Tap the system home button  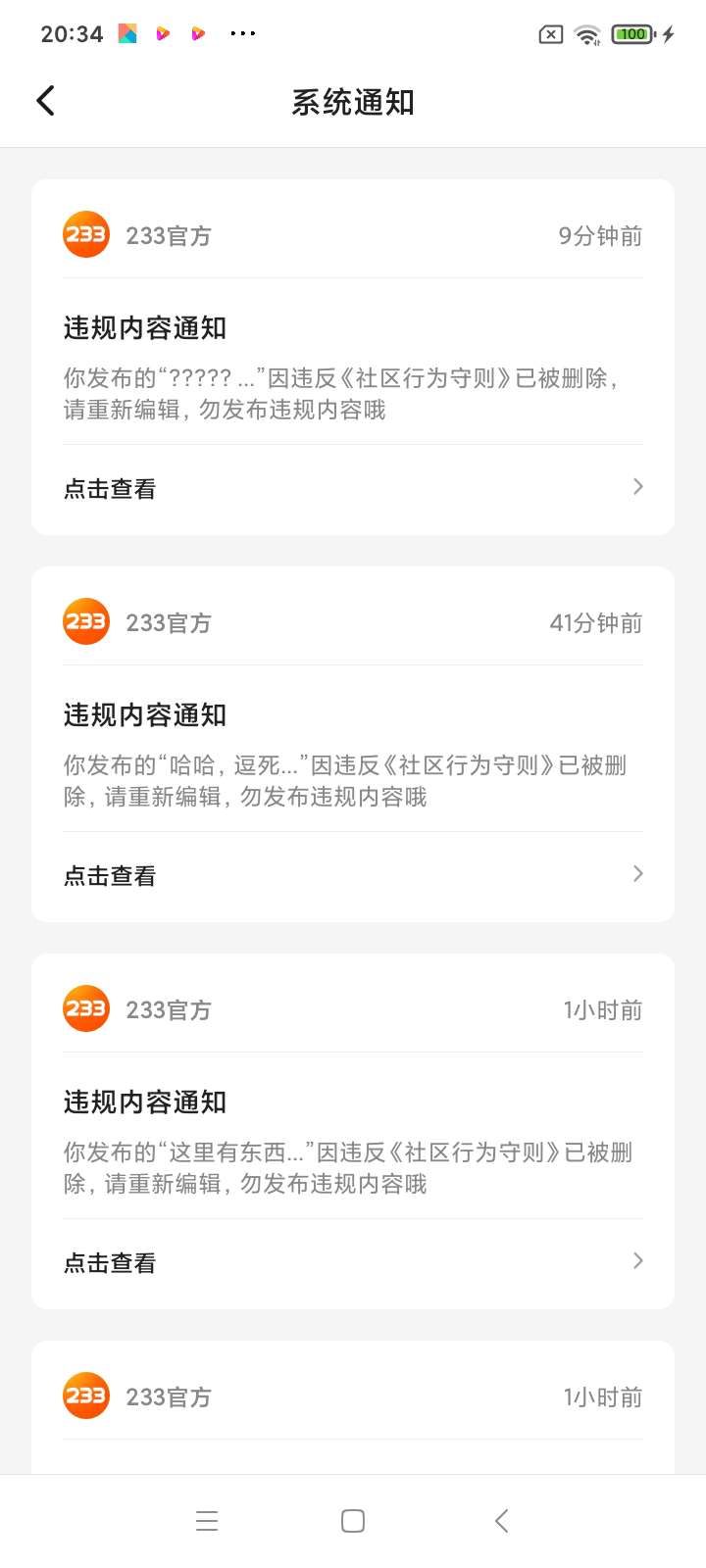tap(353, 1521)
